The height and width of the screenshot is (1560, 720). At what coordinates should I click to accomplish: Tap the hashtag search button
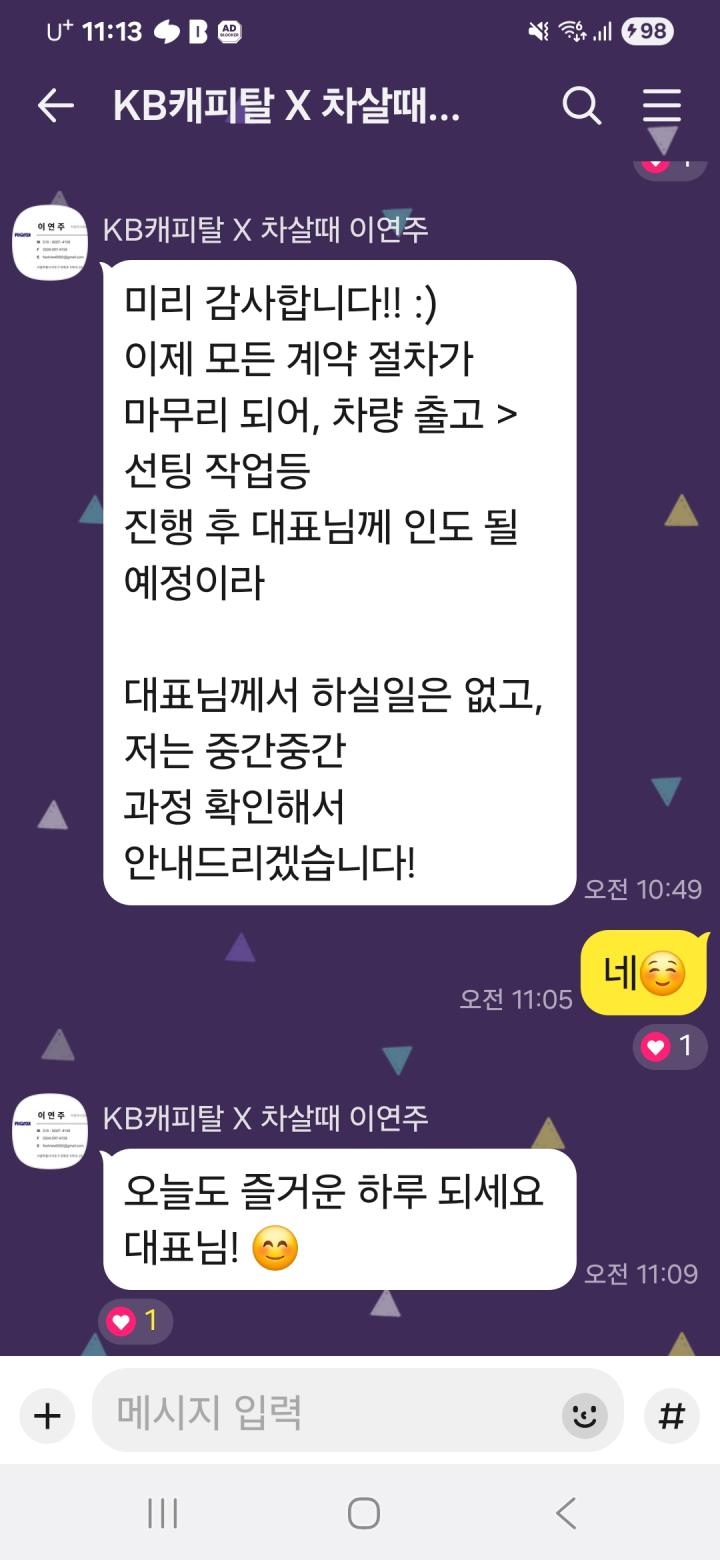[672, 1414]
